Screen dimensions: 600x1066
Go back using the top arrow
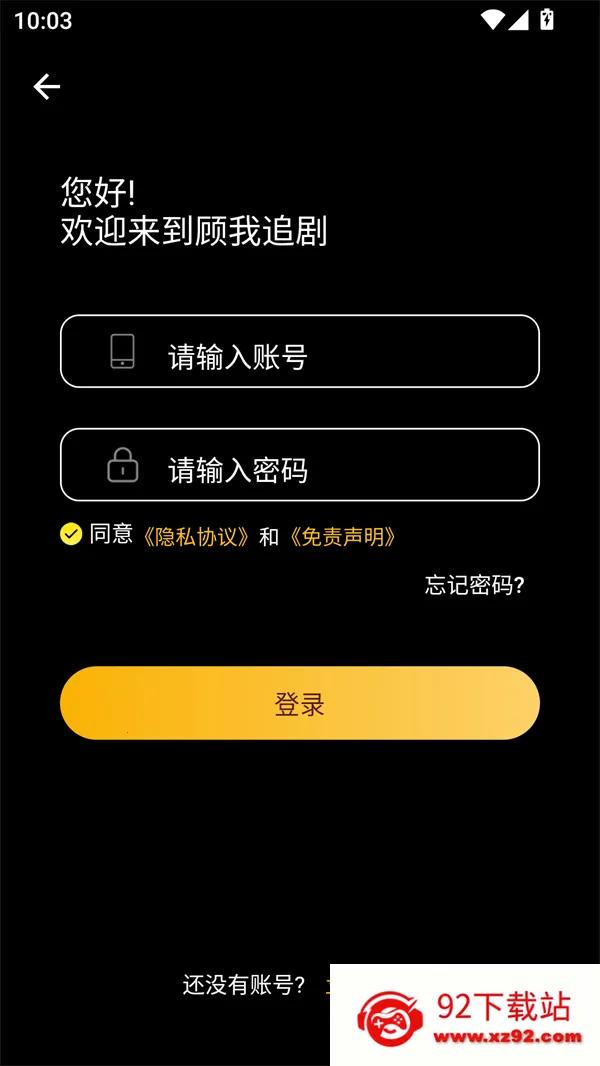(x=47, y=87)
